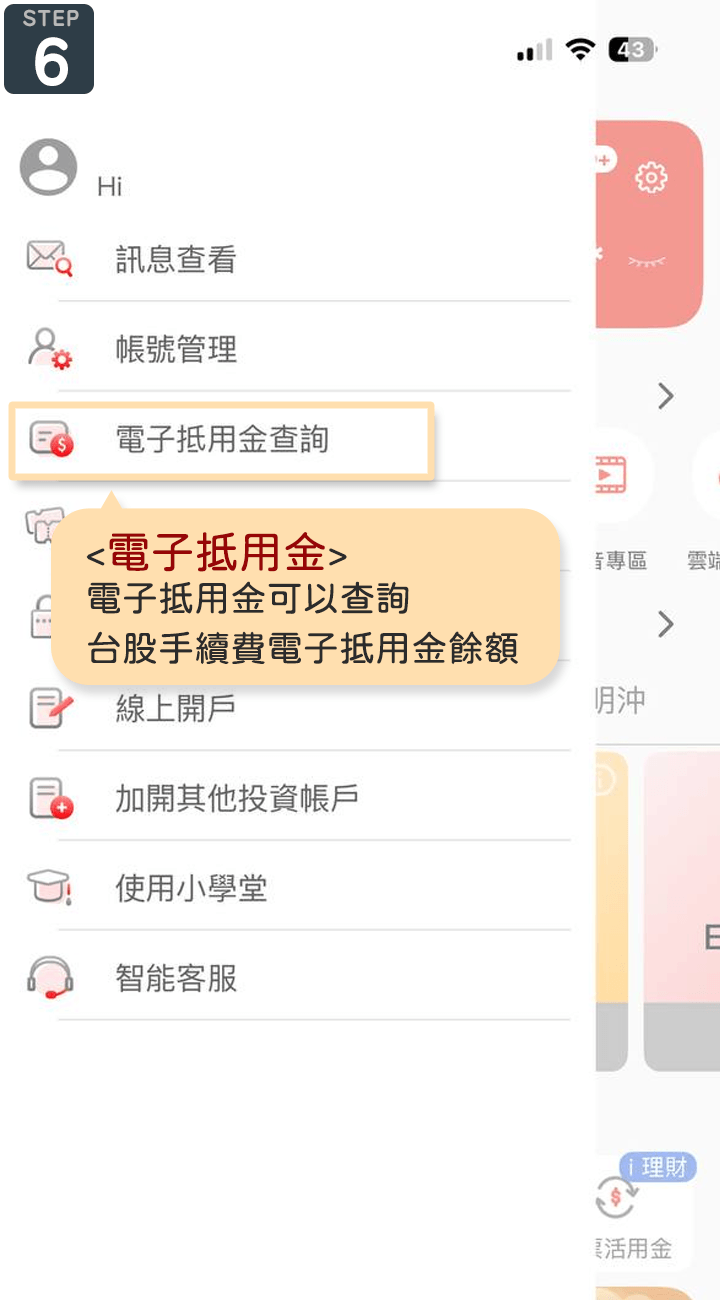Viewport: 720px width, 1300px height.
Task: Tap the profile avatar next to Hi
Action: click(x=48, y=167)
